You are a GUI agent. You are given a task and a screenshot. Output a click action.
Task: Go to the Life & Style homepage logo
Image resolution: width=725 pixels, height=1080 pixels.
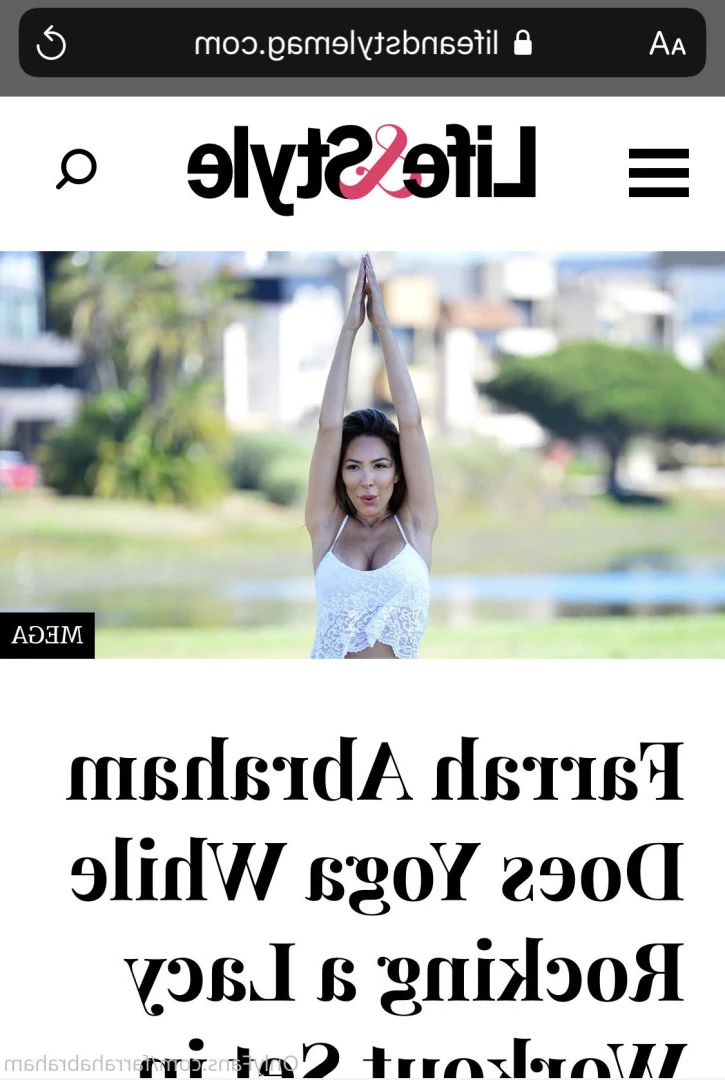362,168
